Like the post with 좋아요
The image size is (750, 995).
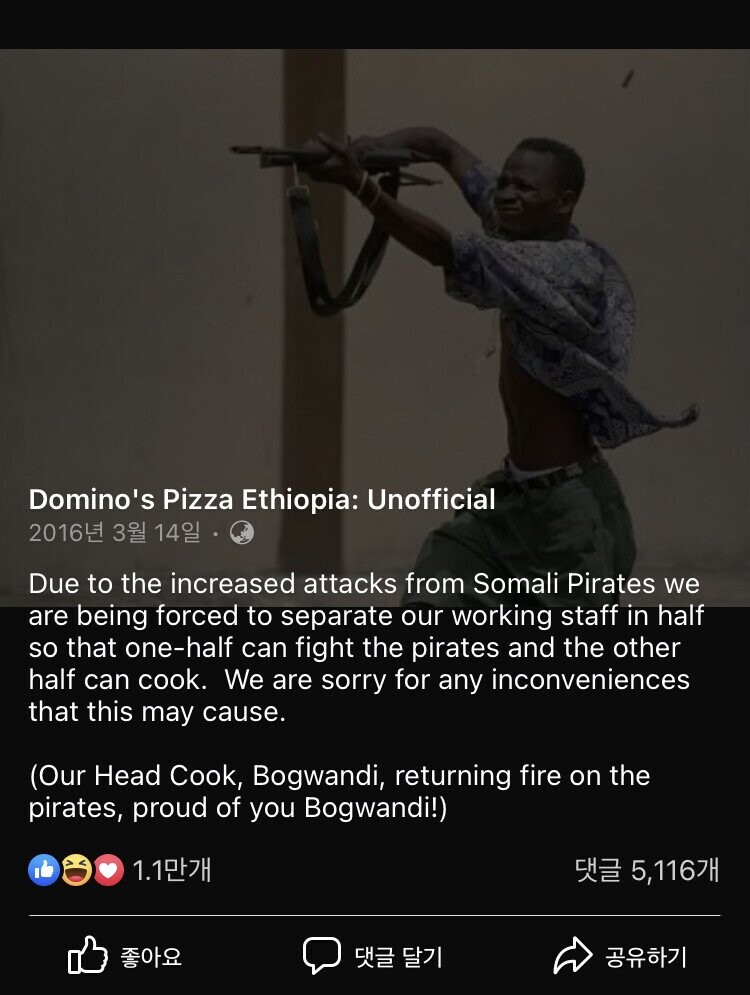pos(125,956)
